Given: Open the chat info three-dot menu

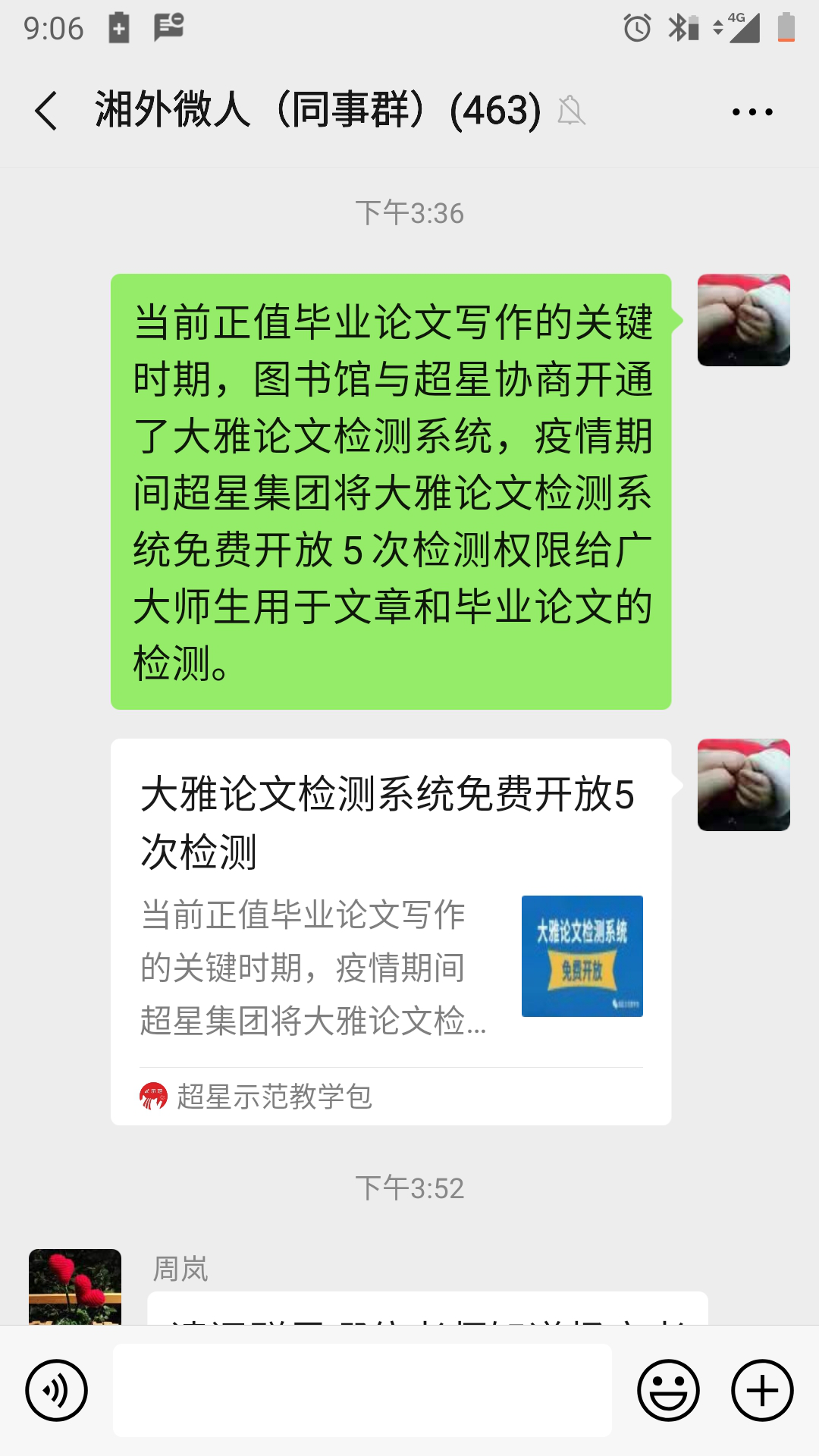Looking at the screenshot, I should click(x=752, y=111).
